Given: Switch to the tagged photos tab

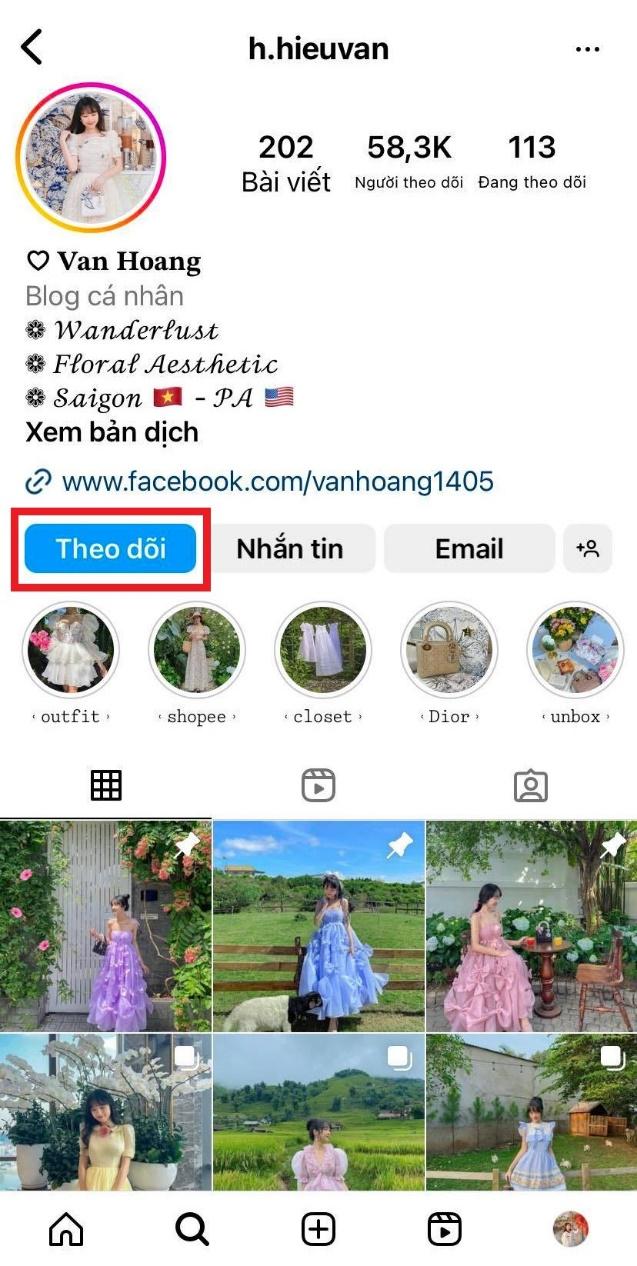Looking at the screenshot, I should click(530, 786).
